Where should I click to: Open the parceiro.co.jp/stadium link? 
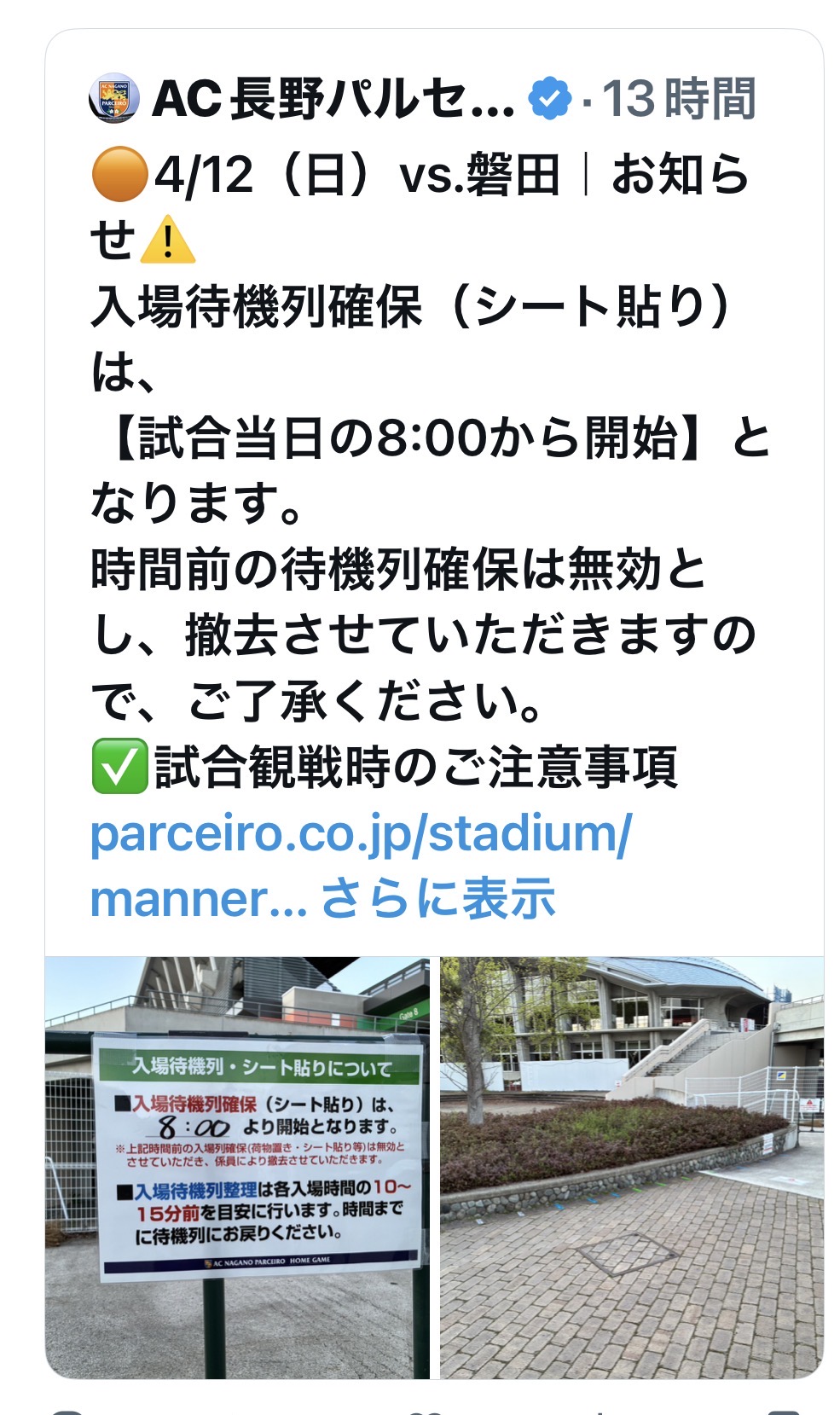(x=361, y=833)
